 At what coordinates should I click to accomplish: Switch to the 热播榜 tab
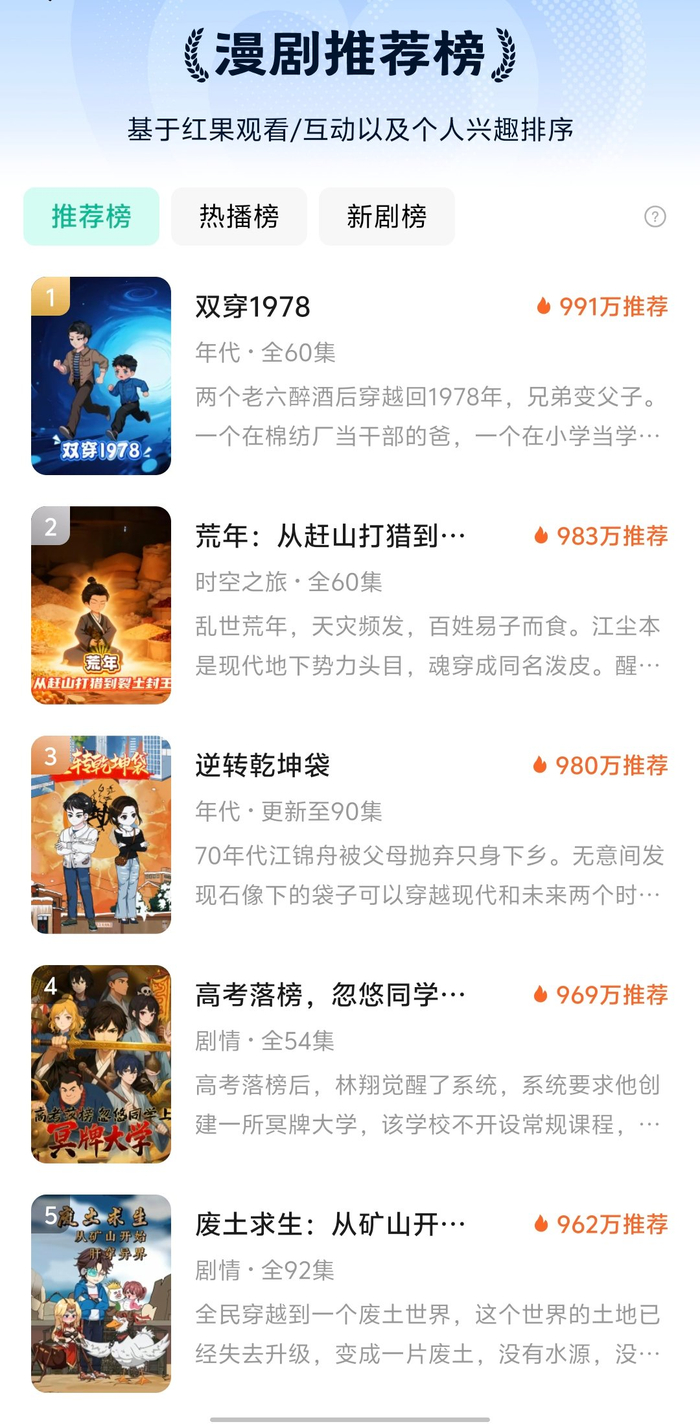click(x=239, y=216)
